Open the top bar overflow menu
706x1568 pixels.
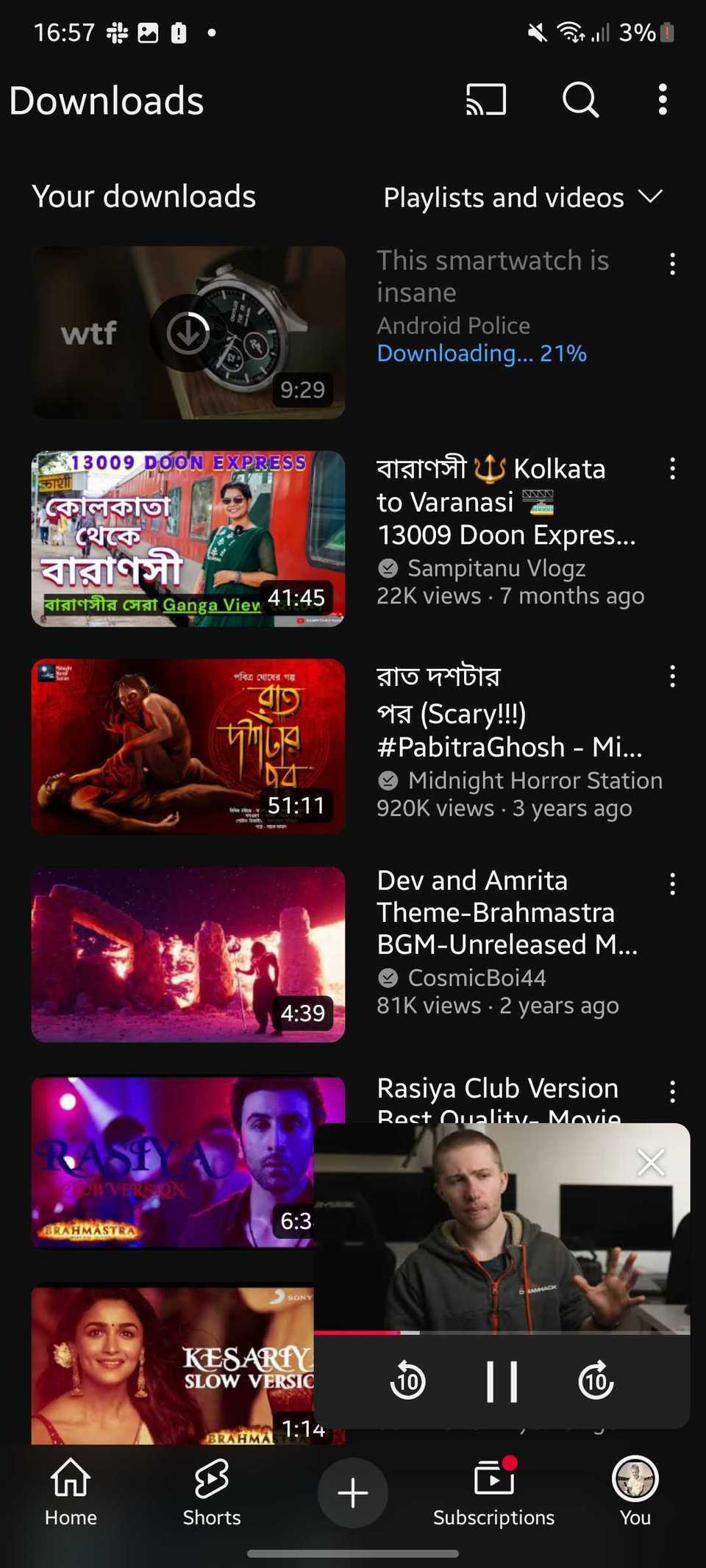663,100
